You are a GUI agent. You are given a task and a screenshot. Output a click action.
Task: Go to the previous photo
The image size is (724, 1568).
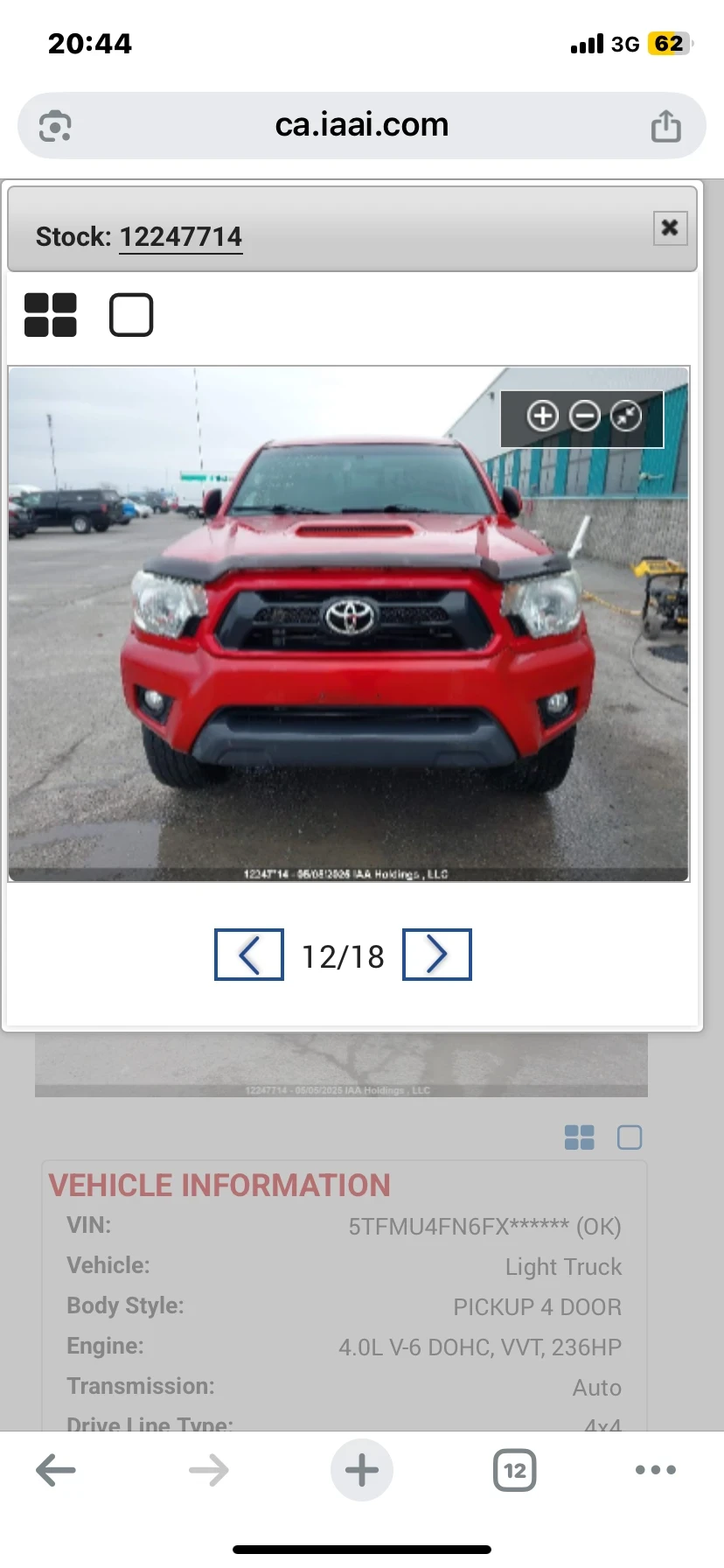click(x=249, y=955)
